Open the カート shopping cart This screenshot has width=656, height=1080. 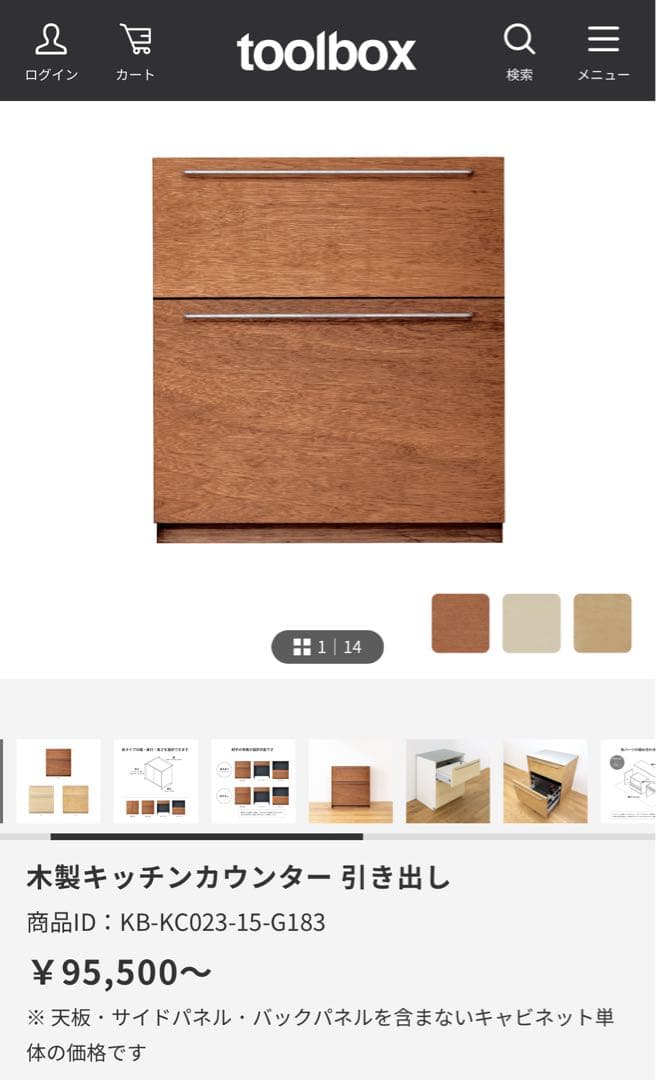135,52
